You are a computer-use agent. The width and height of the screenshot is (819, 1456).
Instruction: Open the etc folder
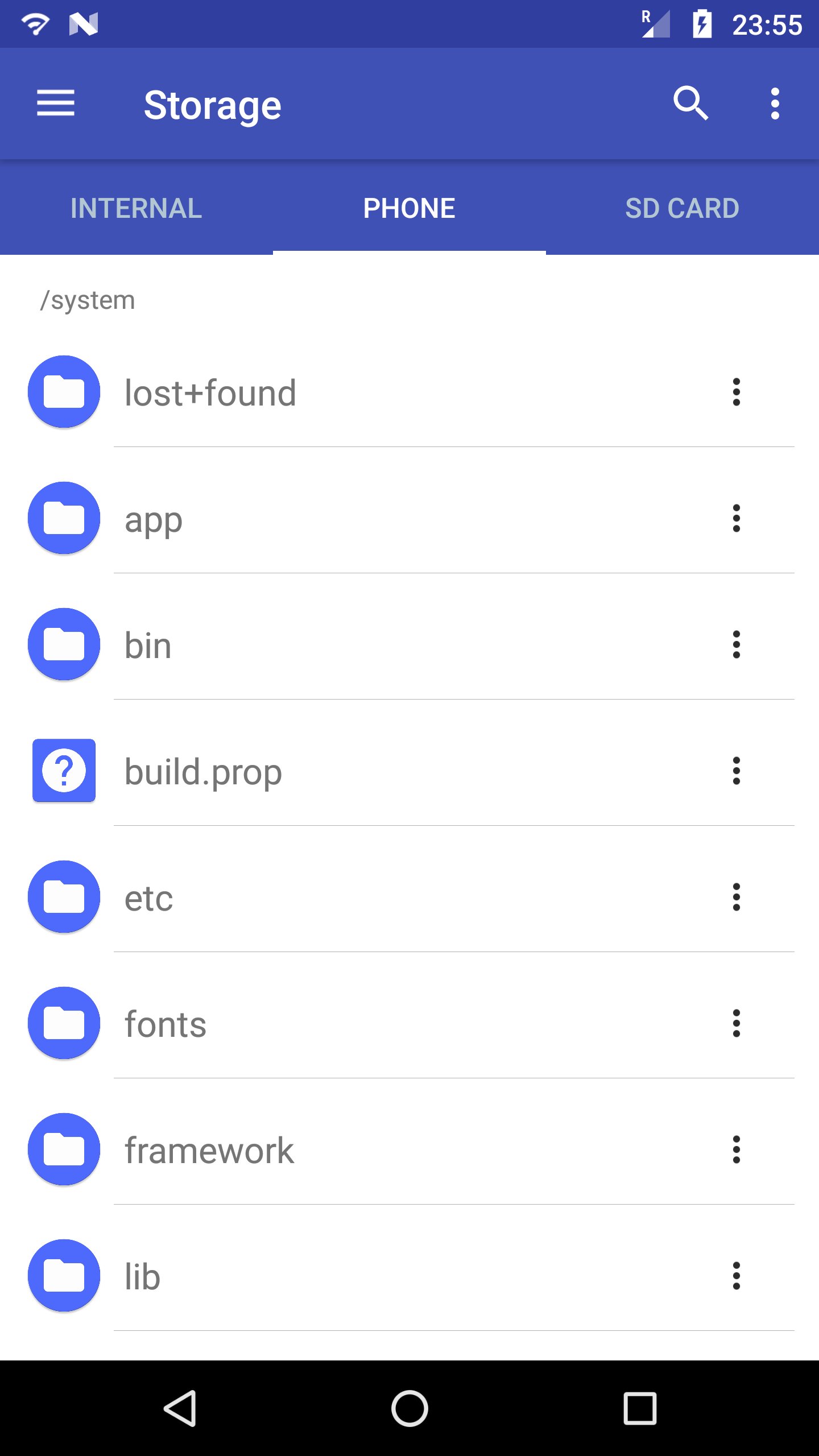tap(149, 897)
